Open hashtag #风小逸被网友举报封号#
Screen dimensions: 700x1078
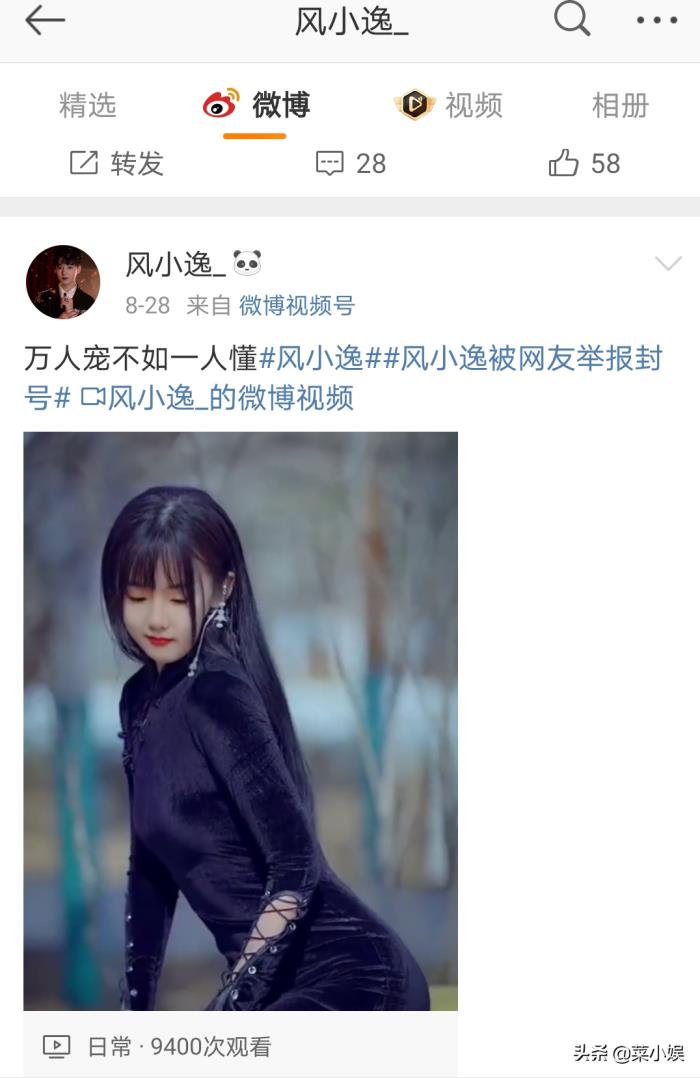[530, 359]
